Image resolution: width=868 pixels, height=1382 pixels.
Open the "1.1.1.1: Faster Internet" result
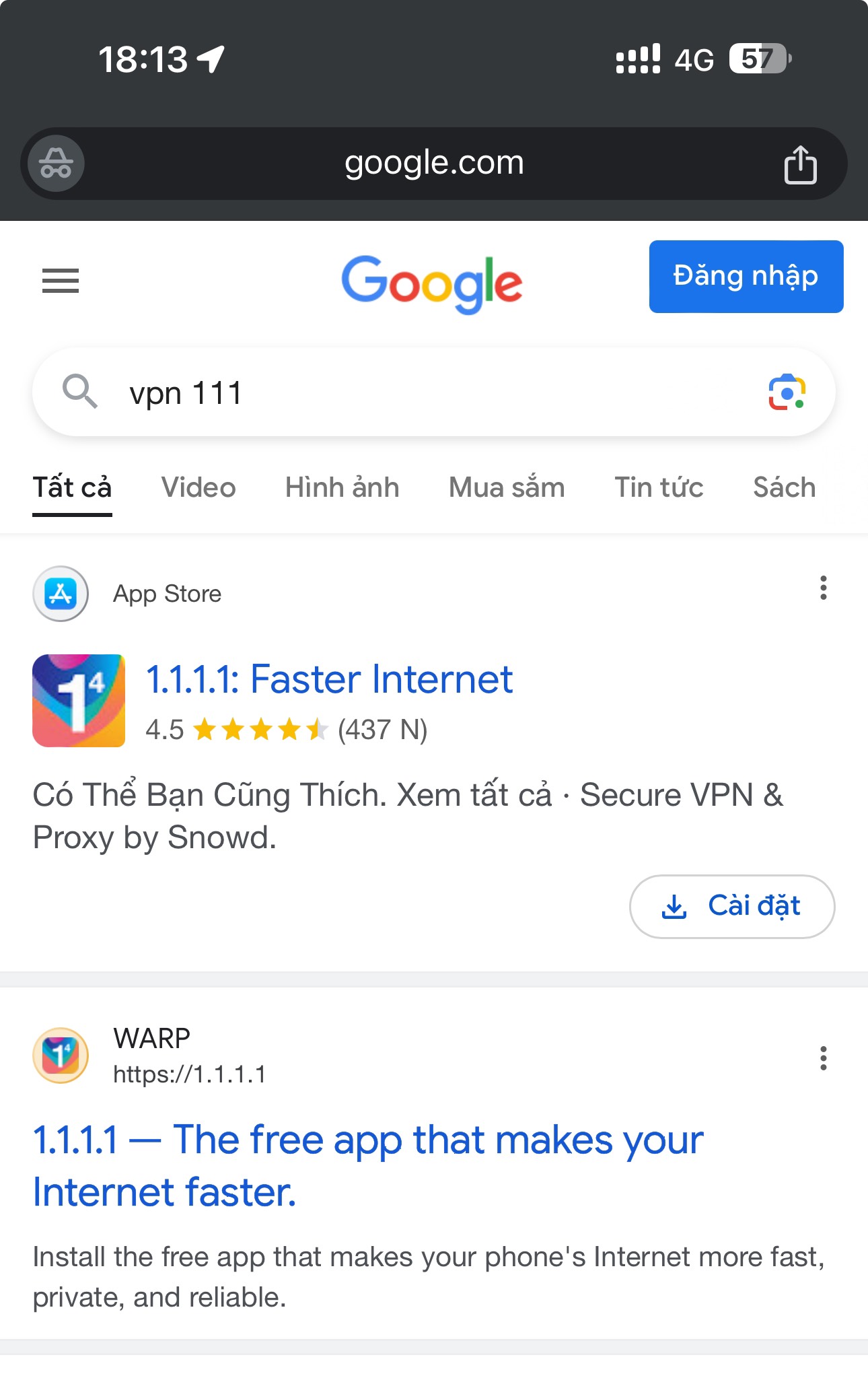(x=329, y=679)
